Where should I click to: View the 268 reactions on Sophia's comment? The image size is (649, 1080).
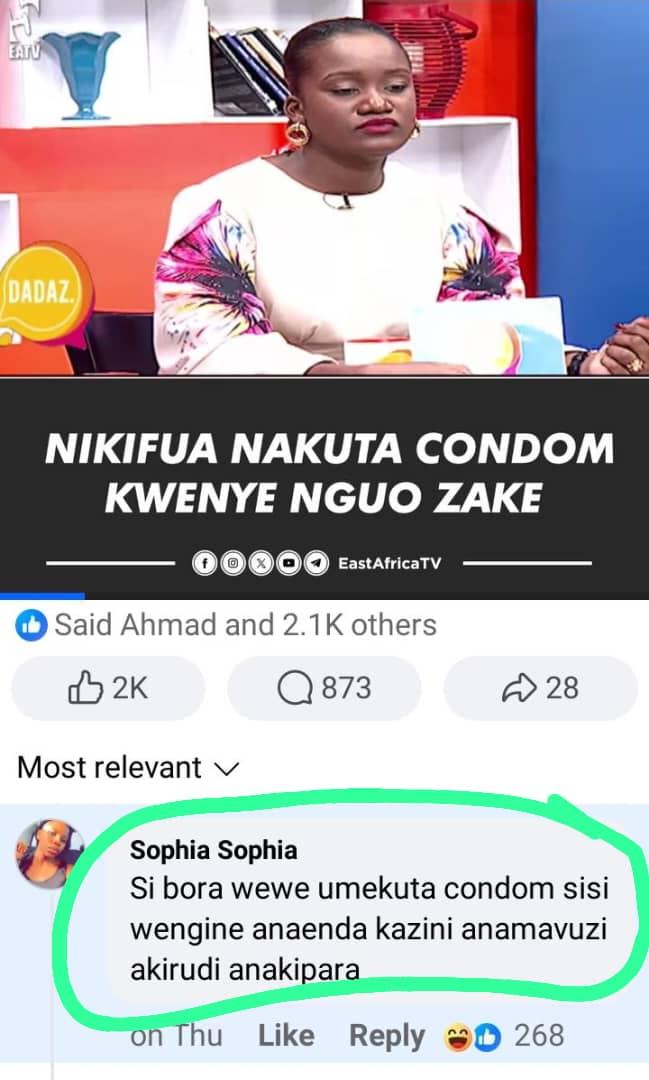[x=505, y=1036]
